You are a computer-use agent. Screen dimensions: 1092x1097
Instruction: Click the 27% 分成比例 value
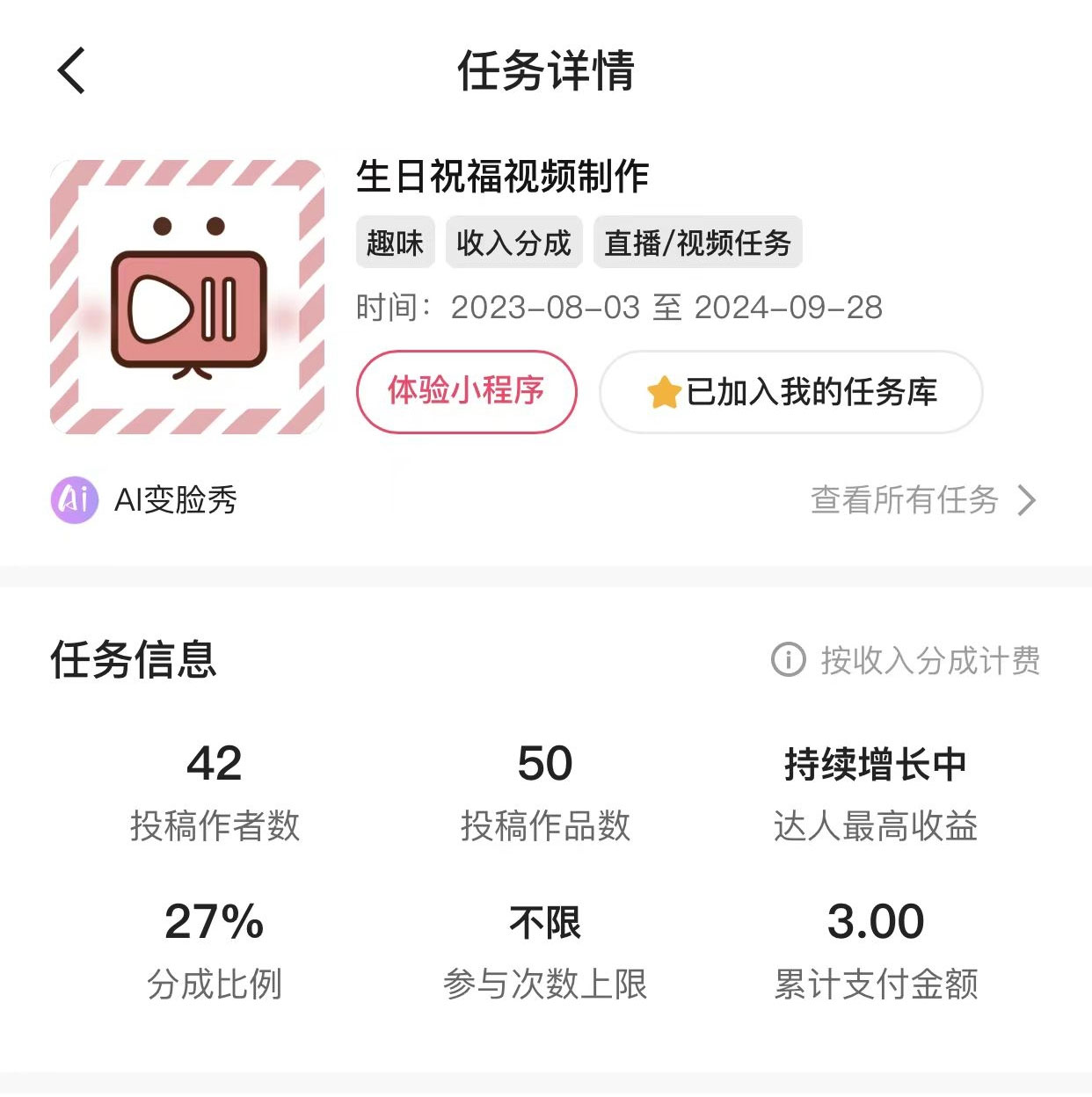coord(214,923)
